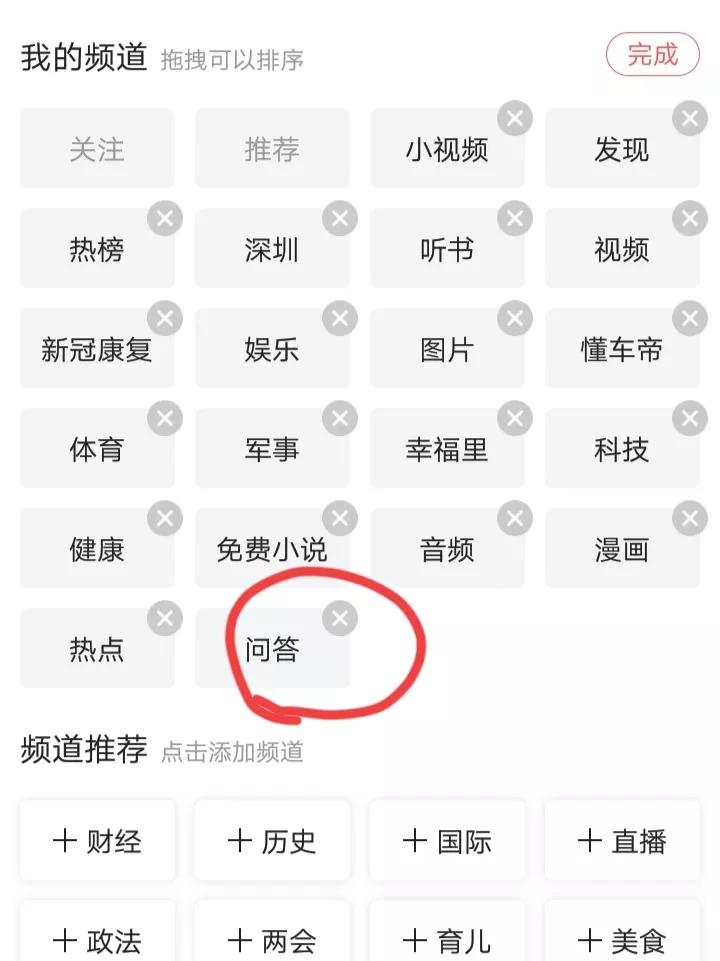Remove the 懂车帝 channel via X icon

pyautogui.click(x=690, y=318)
